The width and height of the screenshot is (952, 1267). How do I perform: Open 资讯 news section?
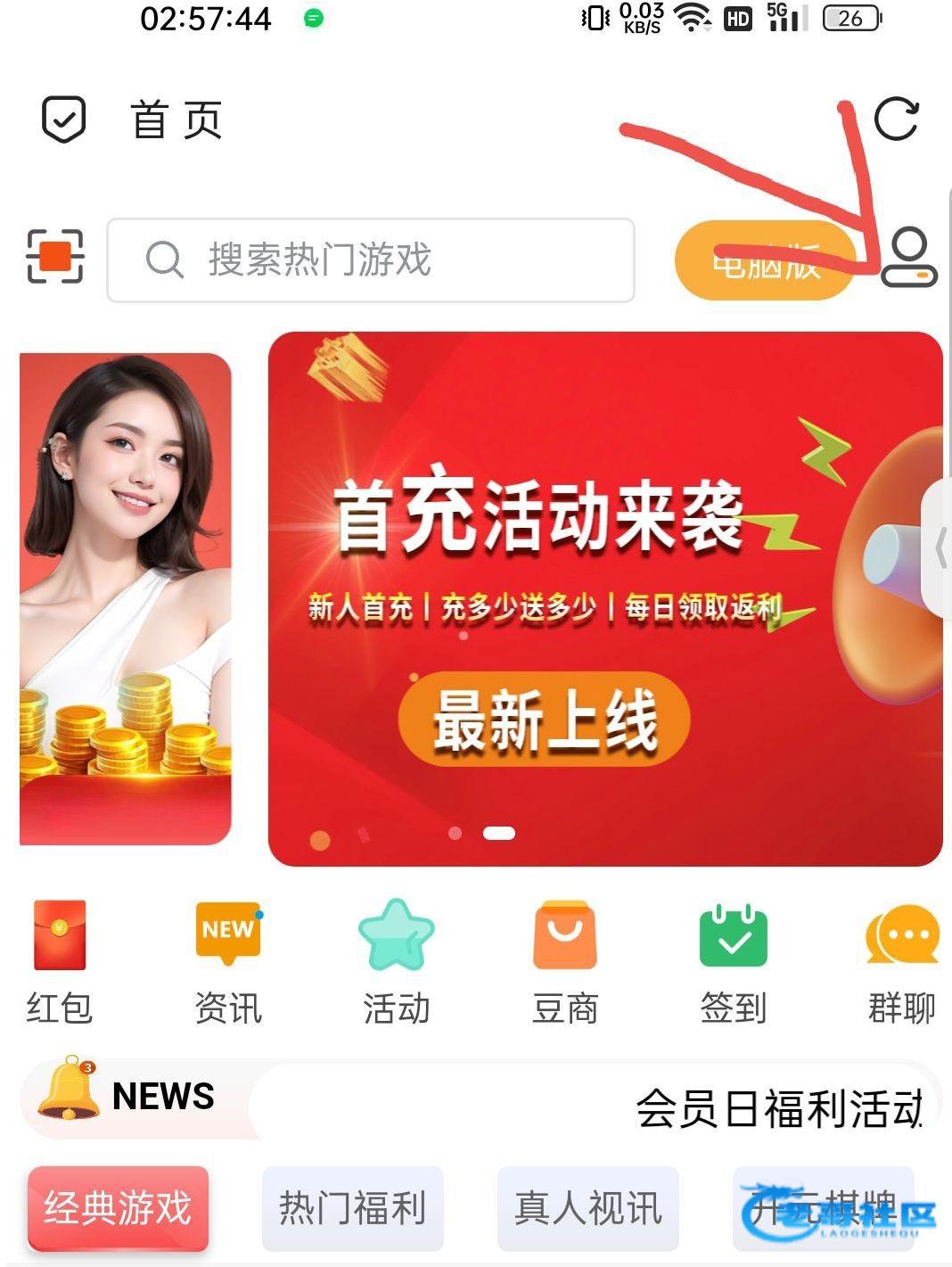click(x=228, y=963)
